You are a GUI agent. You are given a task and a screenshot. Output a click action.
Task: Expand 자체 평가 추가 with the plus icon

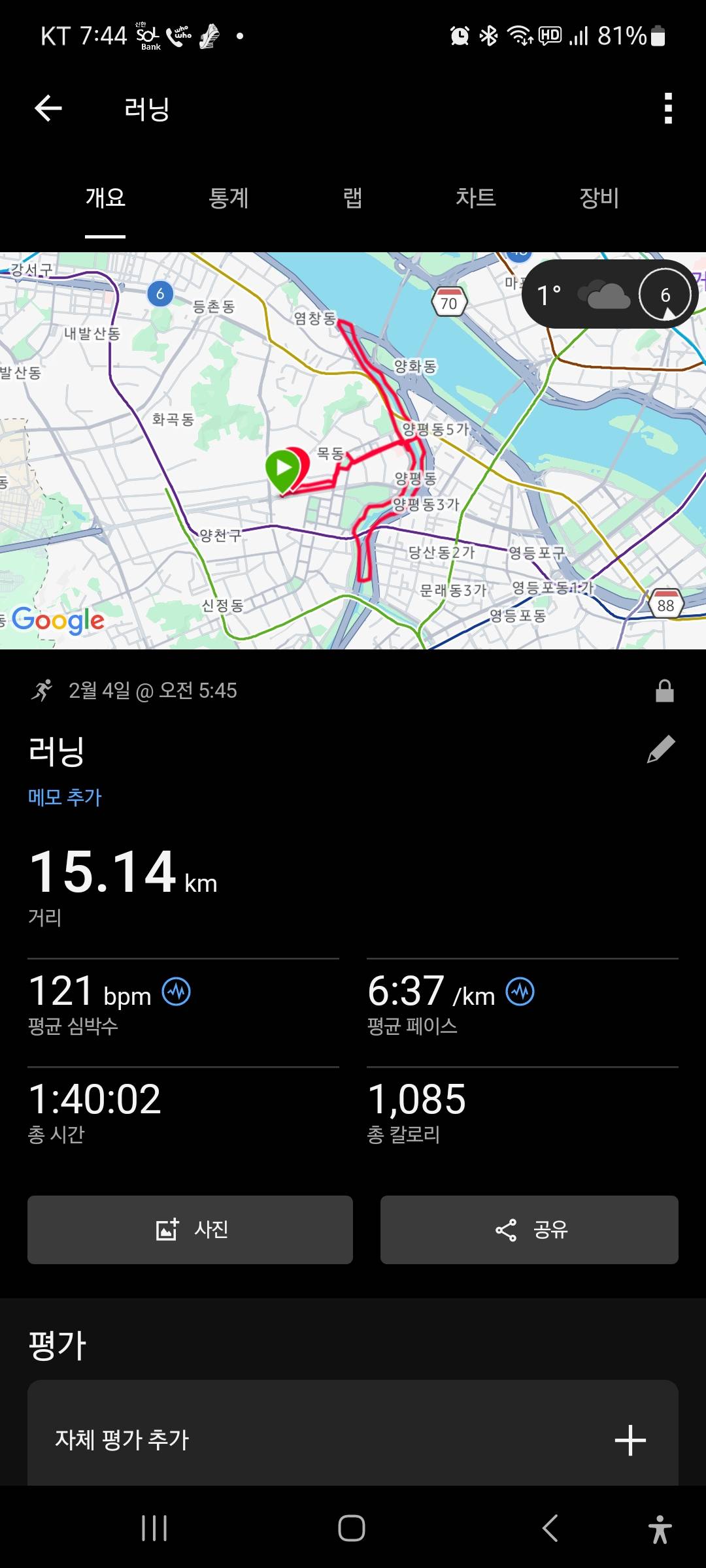630,1439
